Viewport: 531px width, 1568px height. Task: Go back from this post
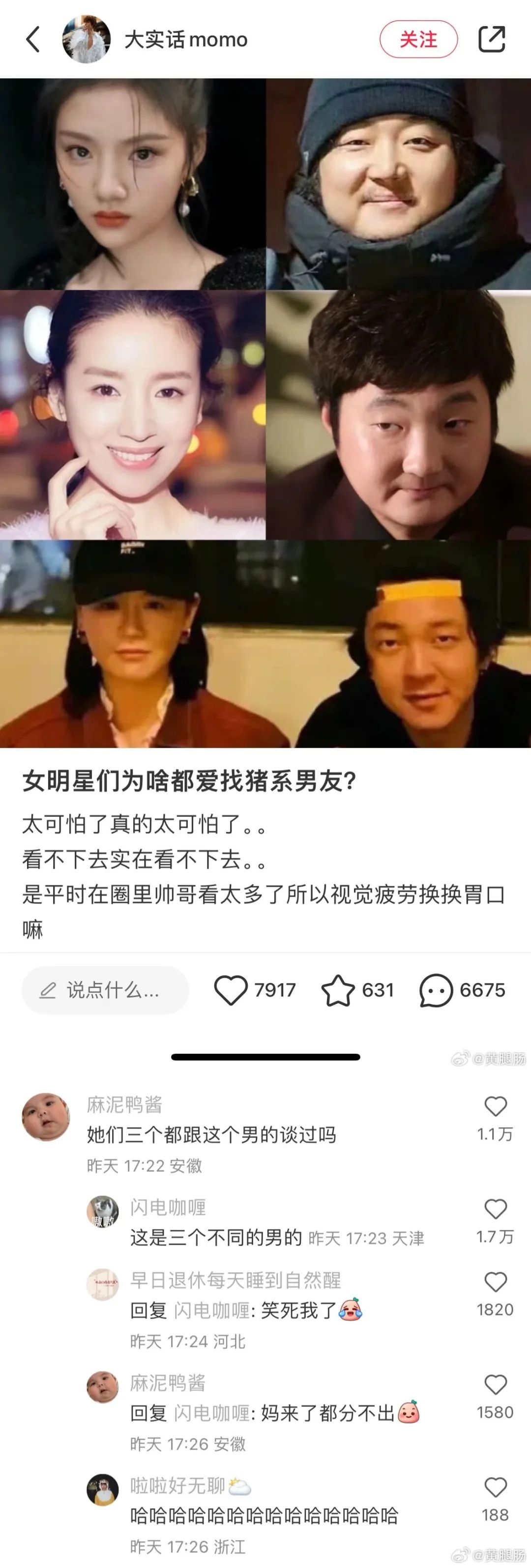point(33,39)
